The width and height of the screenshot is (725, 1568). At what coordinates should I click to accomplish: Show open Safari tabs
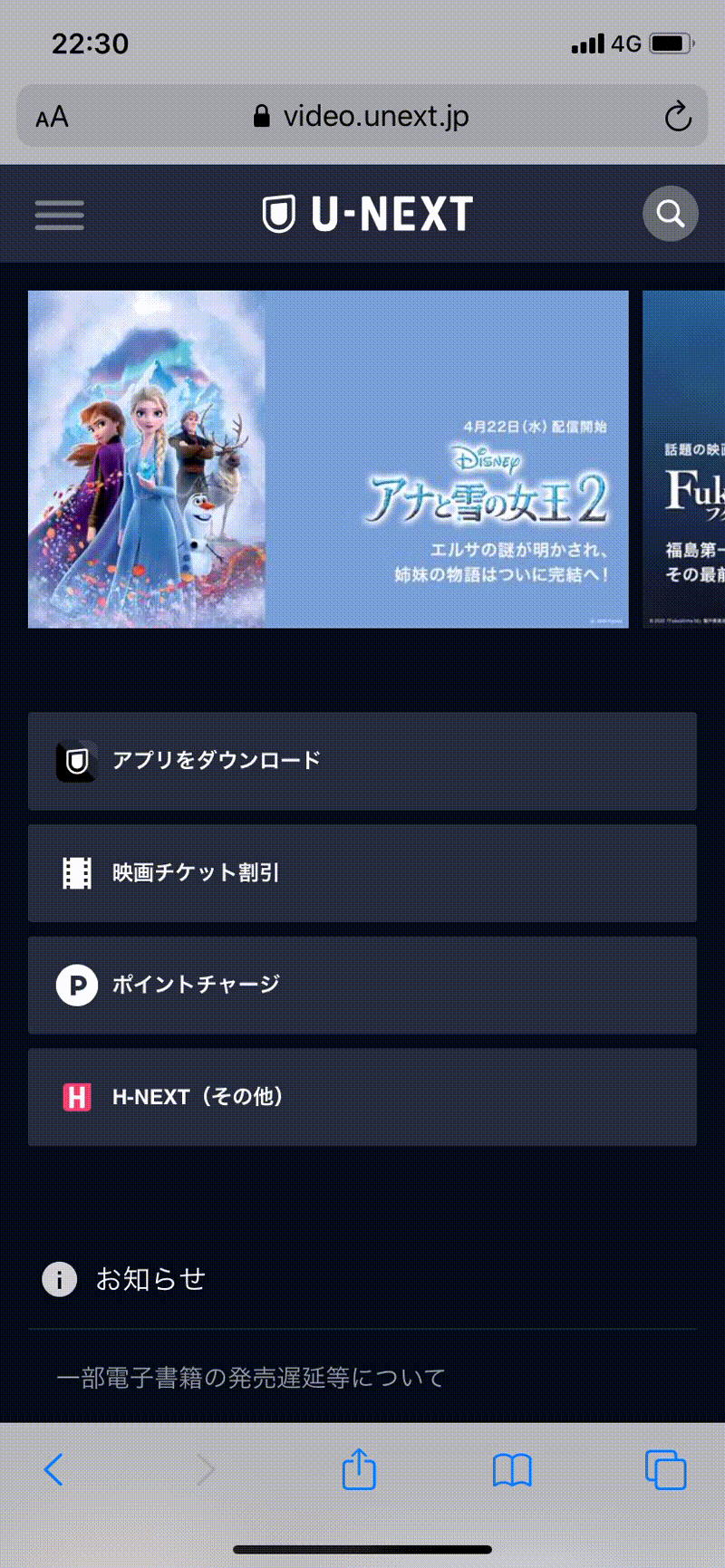pos(665,1469)
